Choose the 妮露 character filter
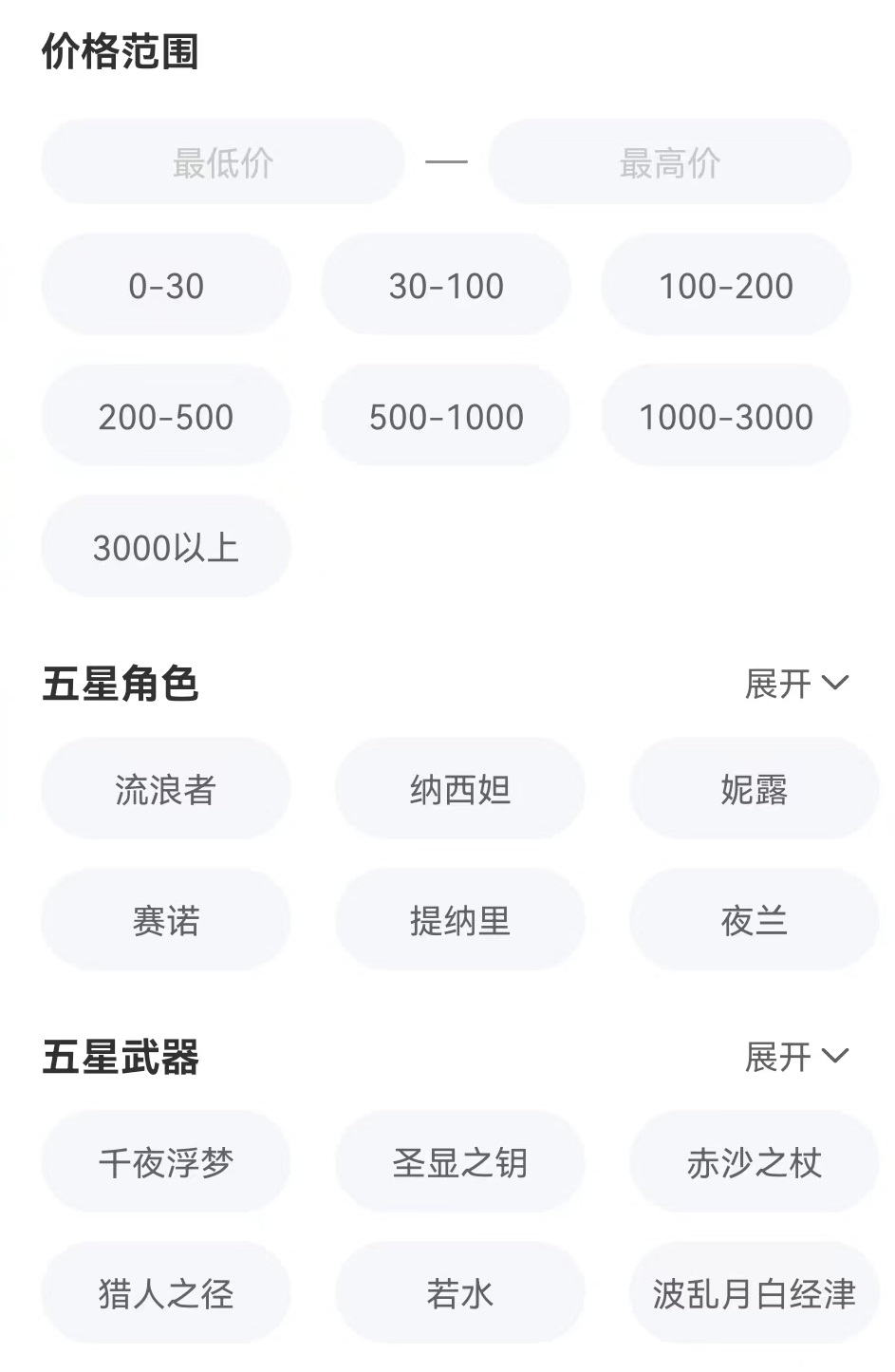 (x=755, y=789)
